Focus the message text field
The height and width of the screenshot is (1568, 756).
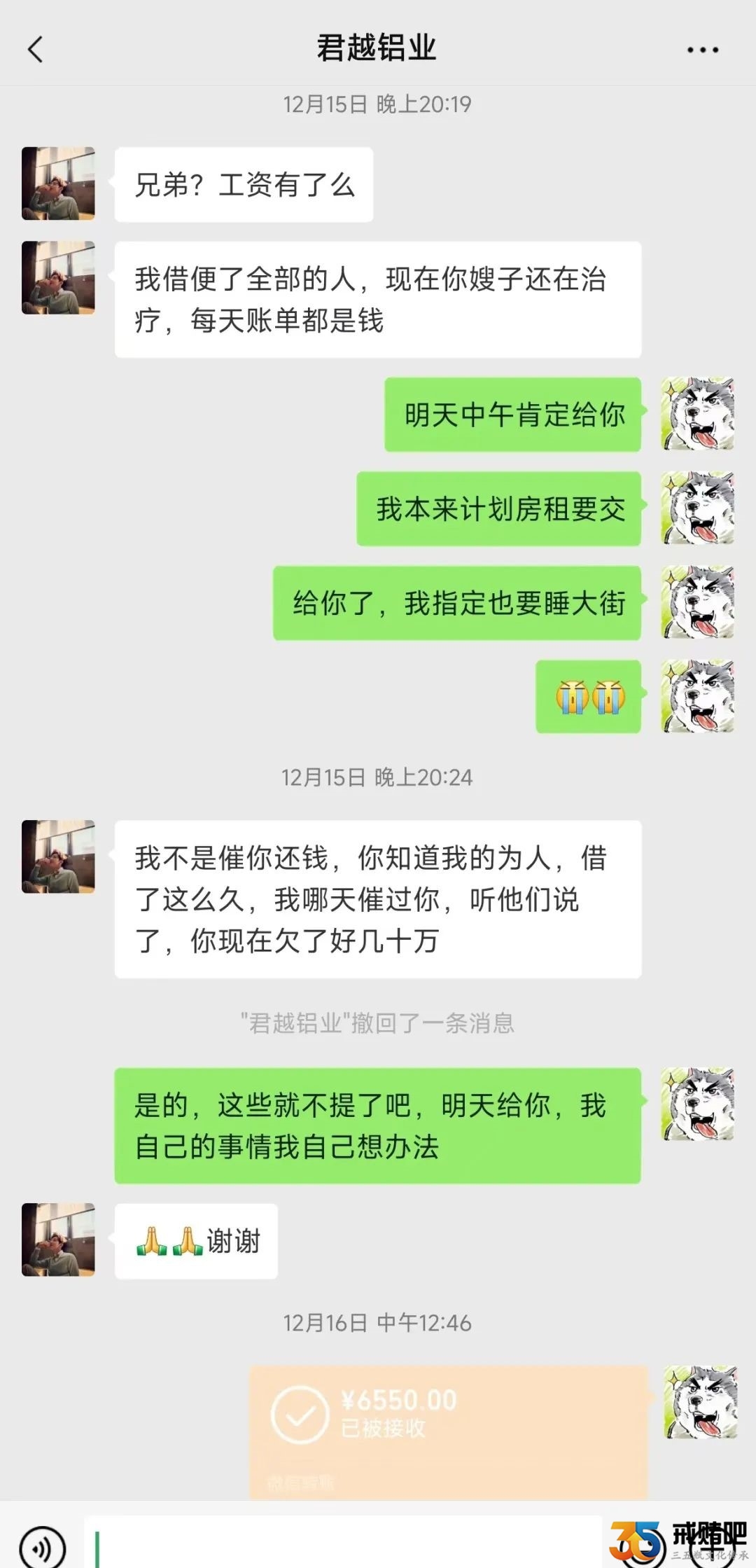(343, 1544)
